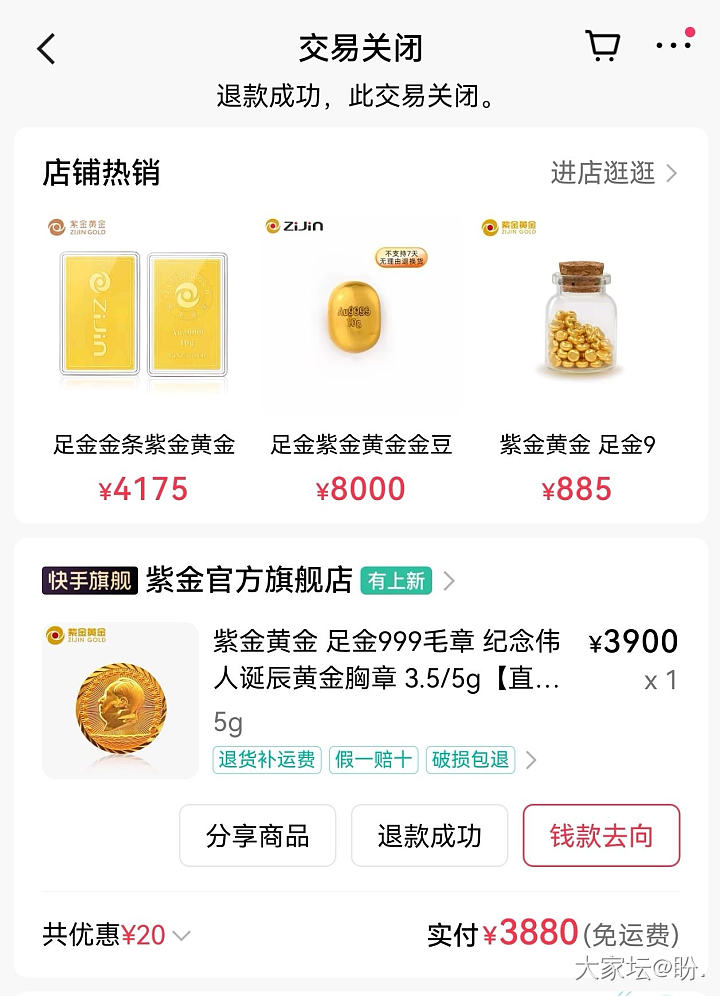This screenshot has height=996, width=720.
Task: Check the 退款成功 refund status
Action: pos(429,835)
